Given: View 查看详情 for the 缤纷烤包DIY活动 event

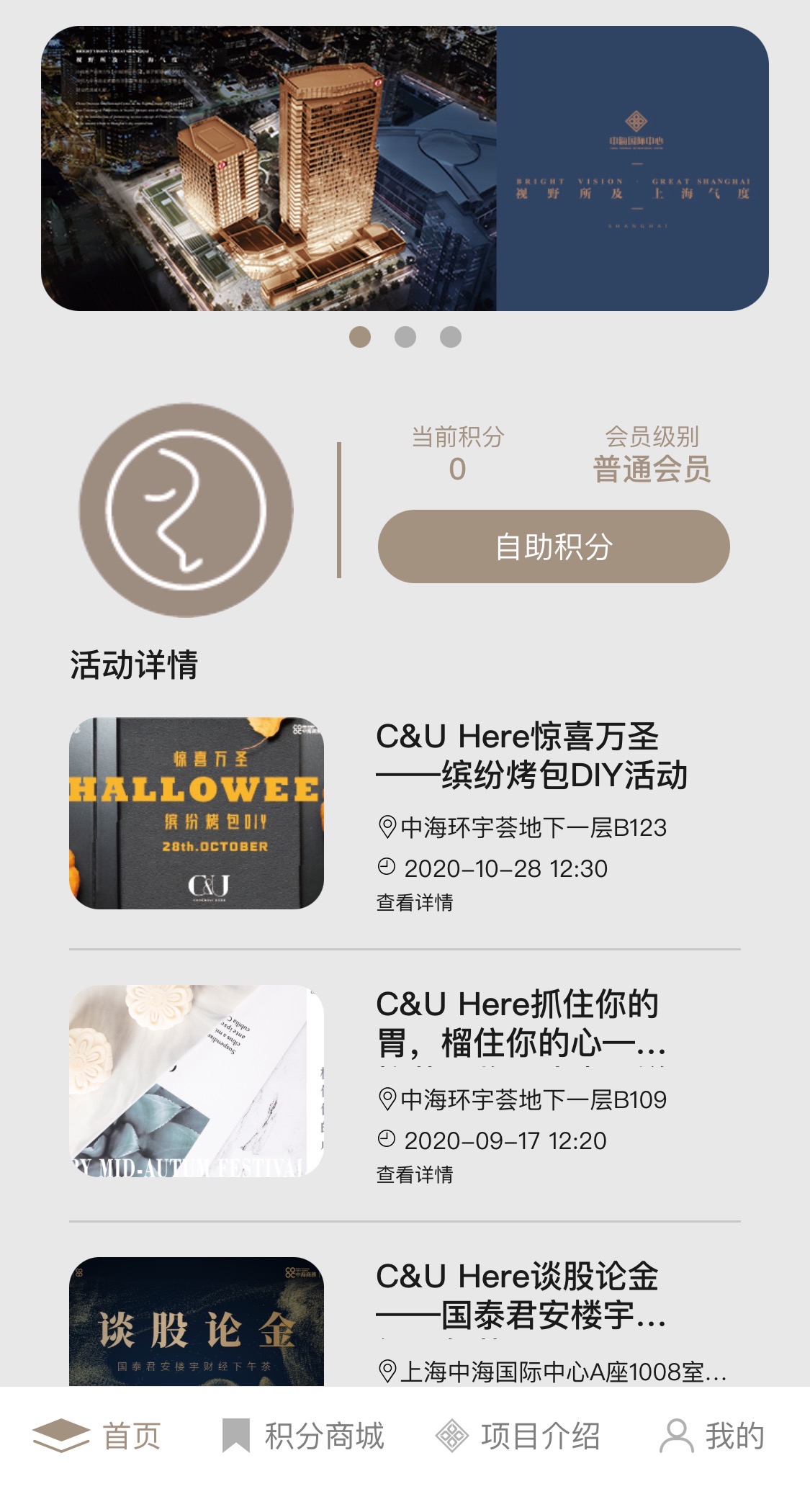Looking at the screenshot, I should click(415, 902).
